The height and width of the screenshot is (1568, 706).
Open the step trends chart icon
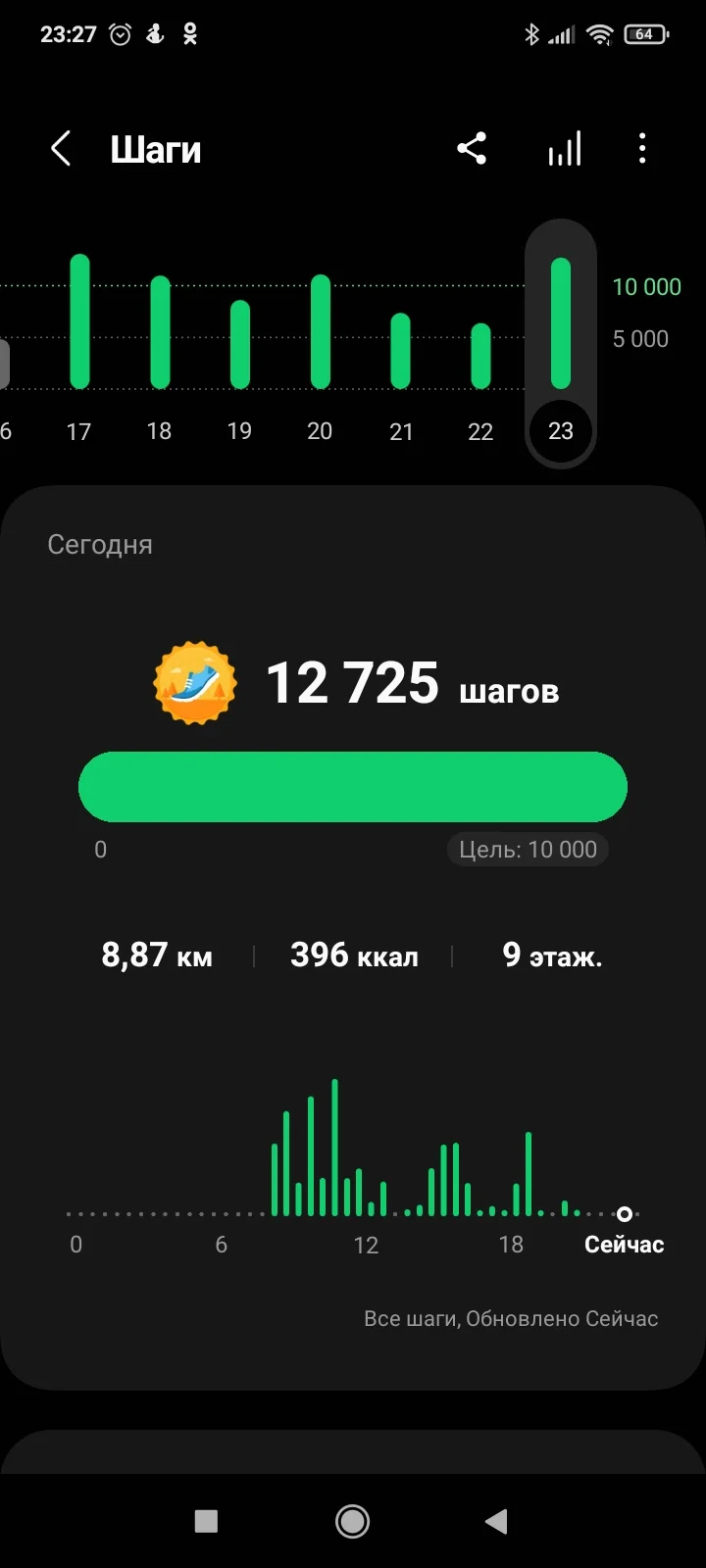(564, 149)
